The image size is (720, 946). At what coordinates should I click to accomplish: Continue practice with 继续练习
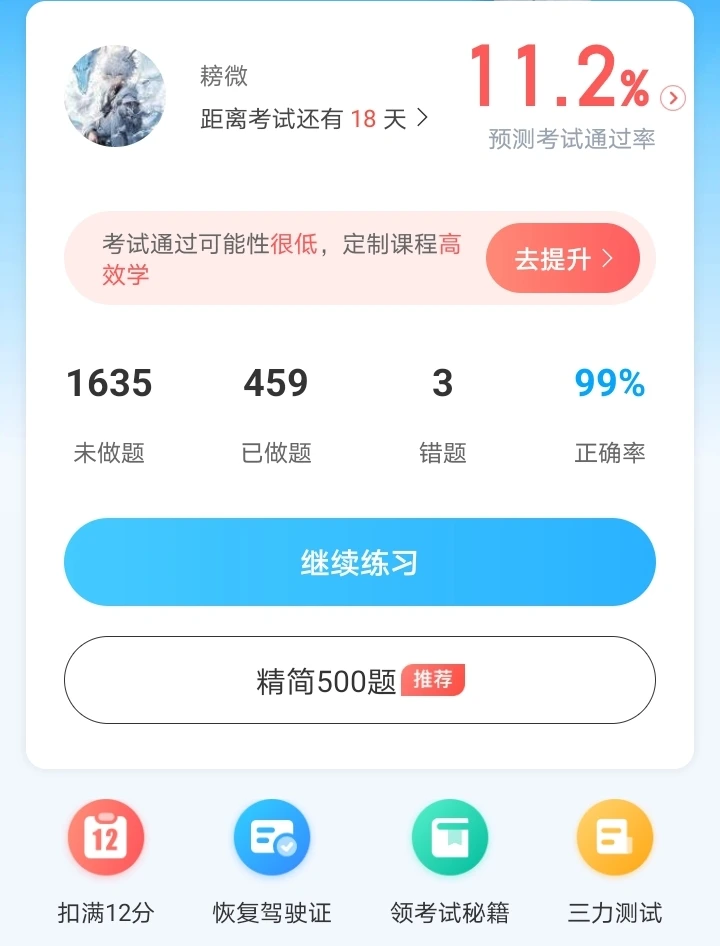[x=360, y=562]
